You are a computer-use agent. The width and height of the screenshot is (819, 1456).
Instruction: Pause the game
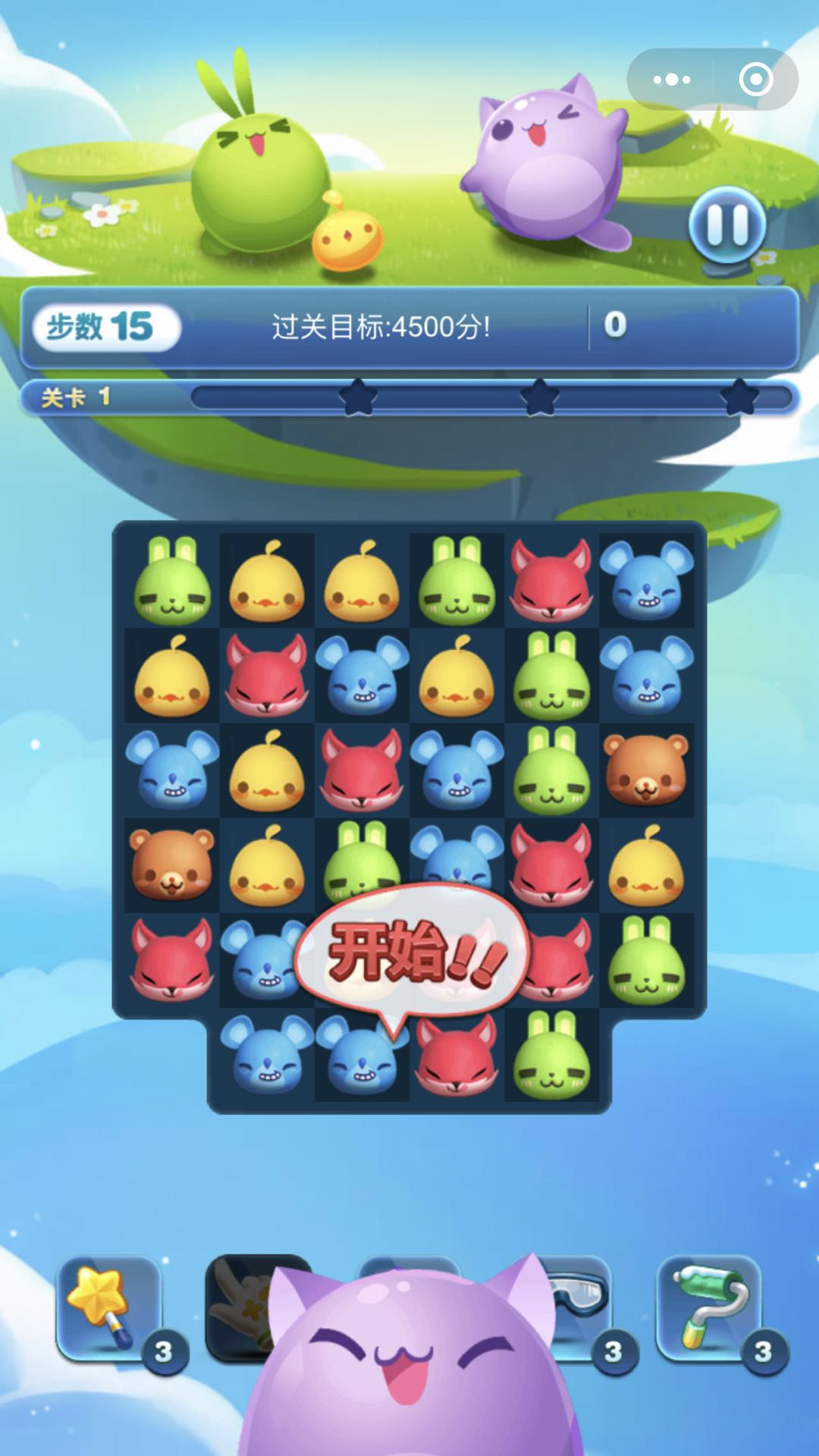(x=726, y=224)
